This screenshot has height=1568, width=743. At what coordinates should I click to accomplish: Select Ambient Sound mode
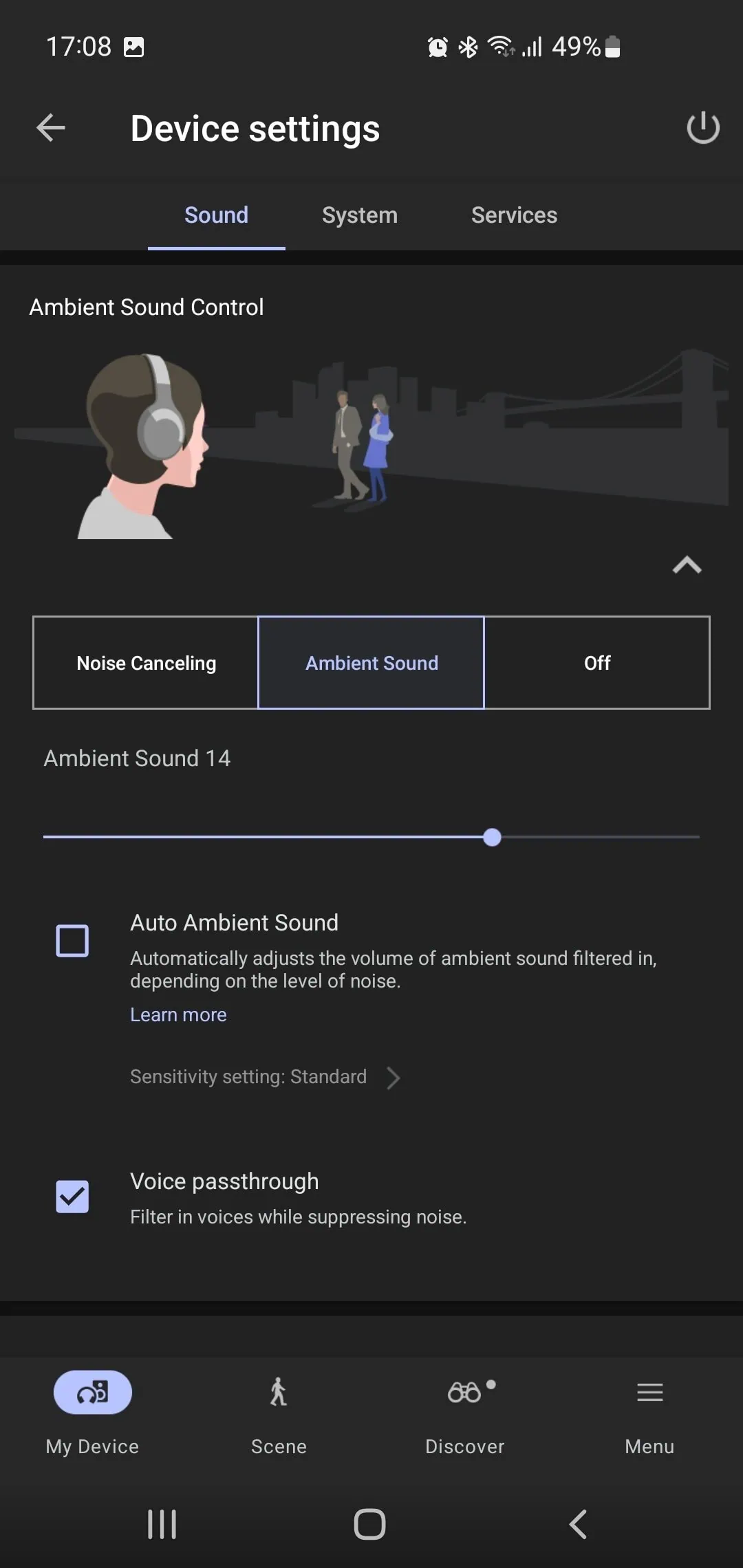tap(371, 663)
